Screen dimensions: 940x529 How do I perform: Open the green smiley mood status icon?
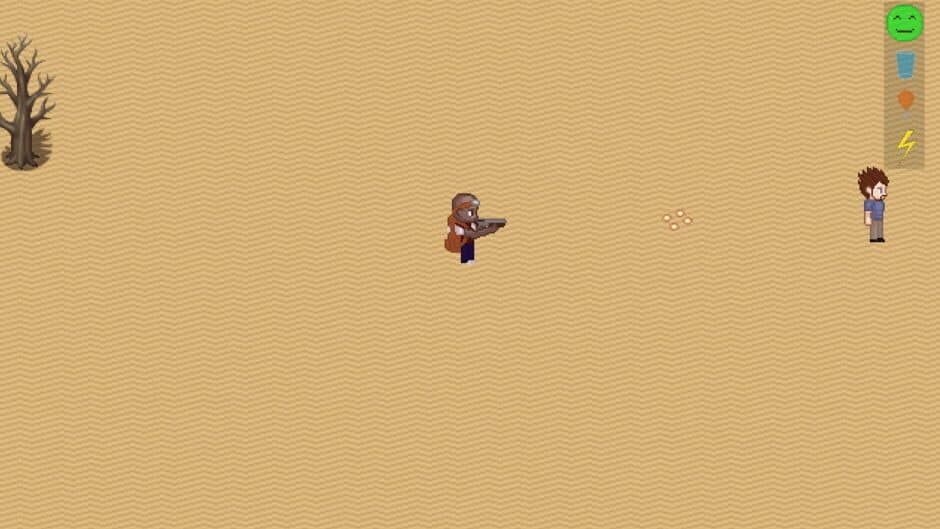tap(904, 23)
